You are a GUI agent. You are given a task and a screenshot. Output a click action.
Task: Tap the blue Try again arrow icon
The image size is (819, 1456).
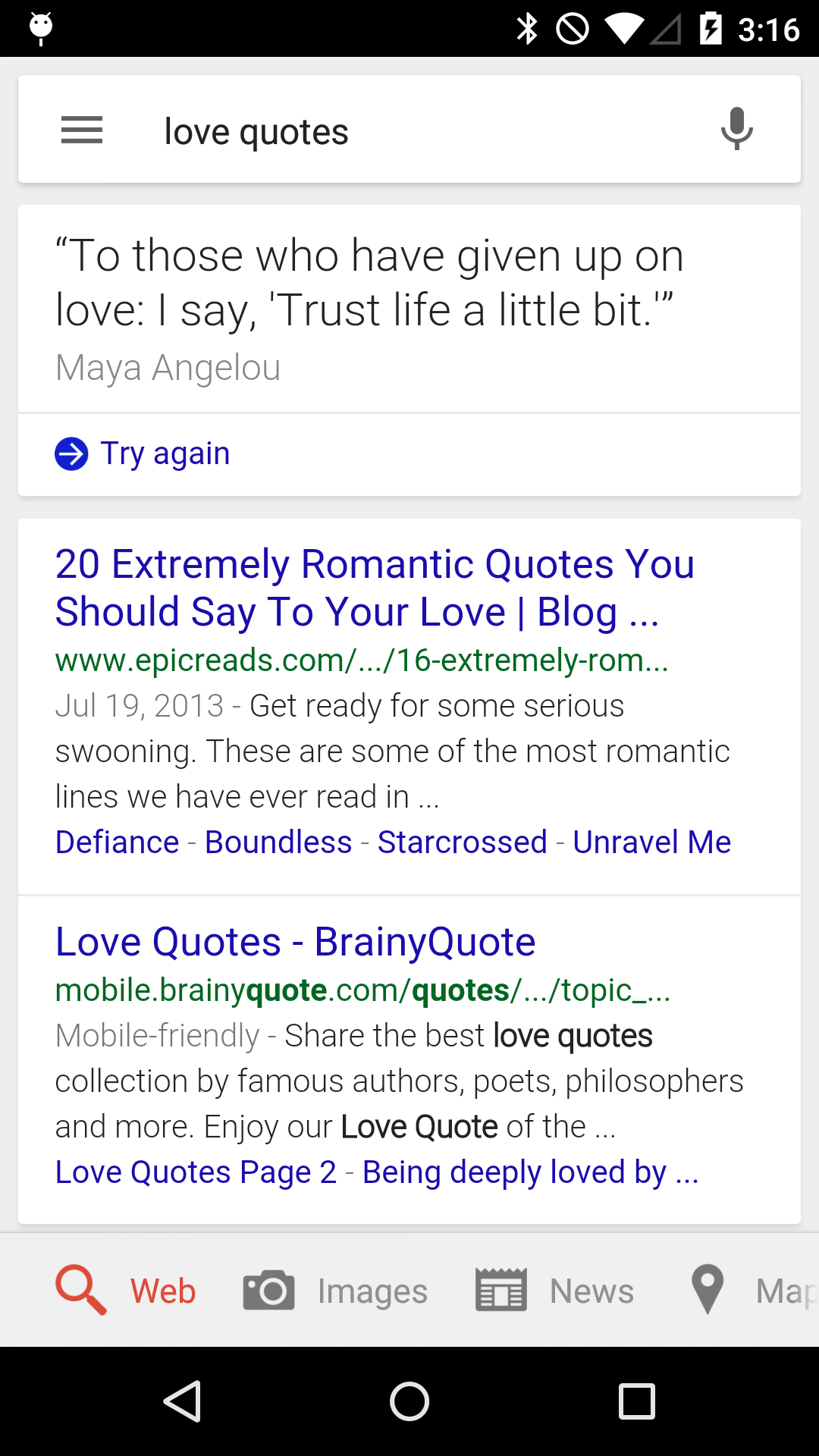pos(70,453)
